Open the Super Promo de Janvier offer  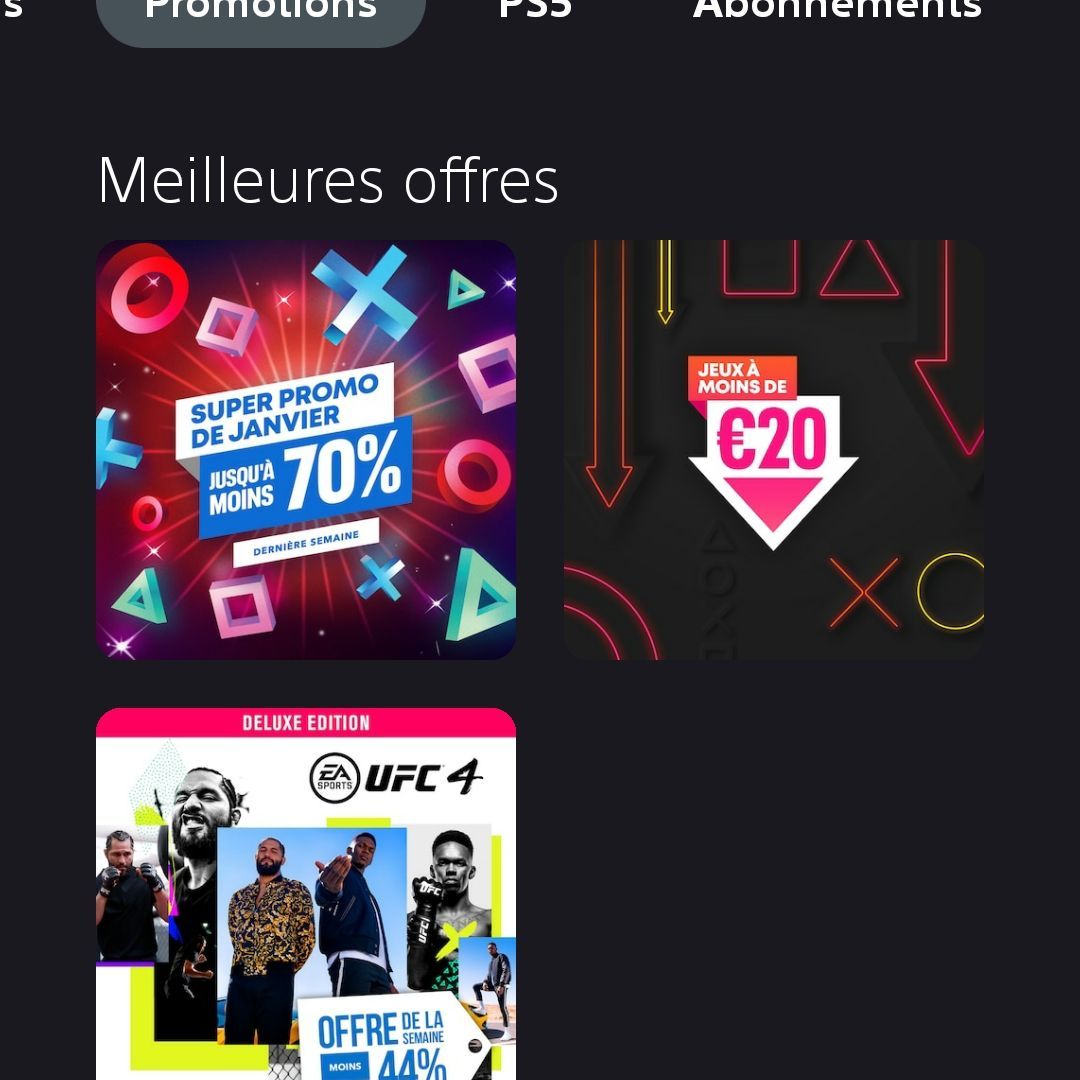click(306, 450)
